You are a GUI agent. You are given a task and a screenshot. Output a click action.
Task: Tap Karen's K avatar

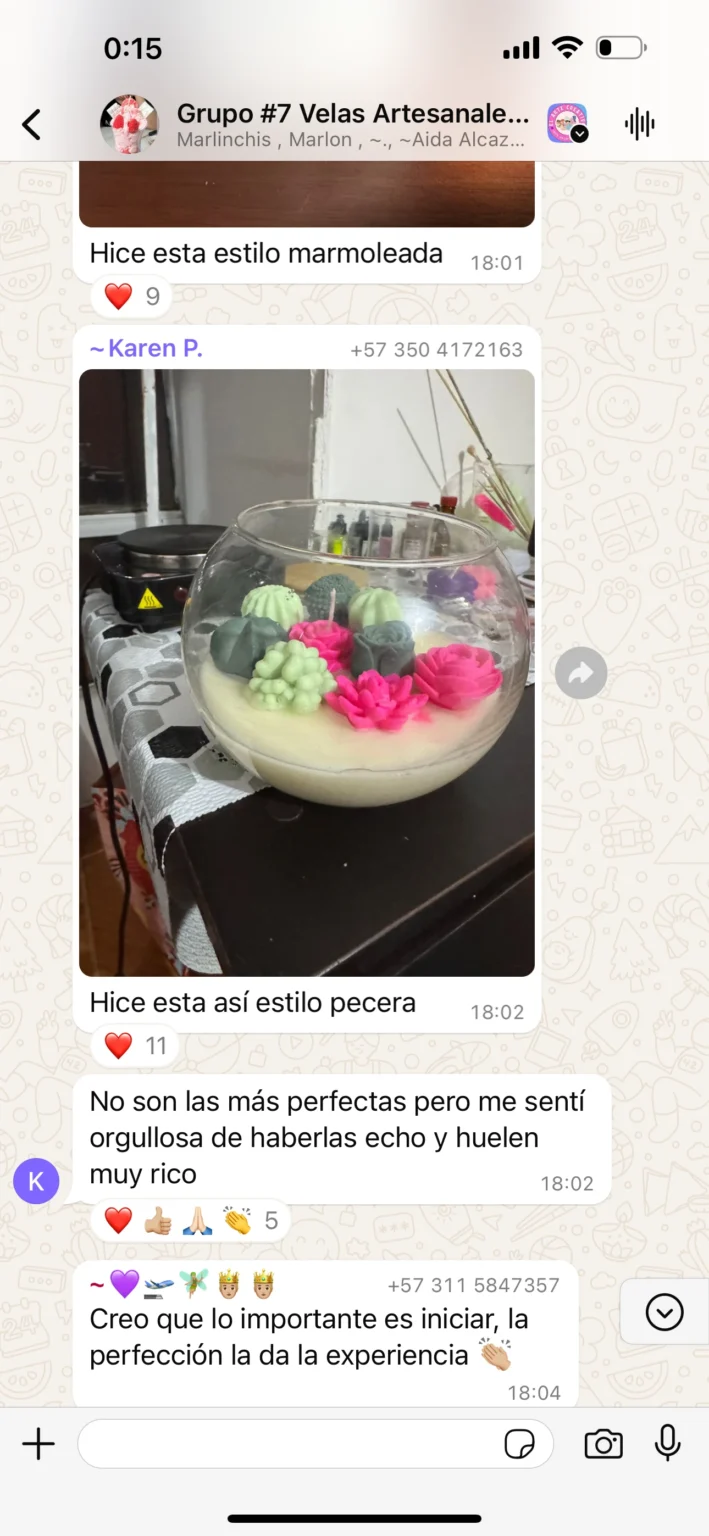36,1181
